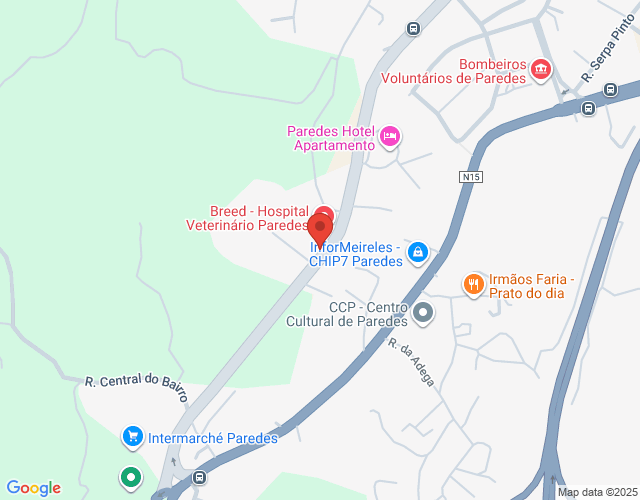The width and height of the screenshot is (640, 500).
Task: Open Paredes Hotel Apartamento pin
Action: pos(390,135)
